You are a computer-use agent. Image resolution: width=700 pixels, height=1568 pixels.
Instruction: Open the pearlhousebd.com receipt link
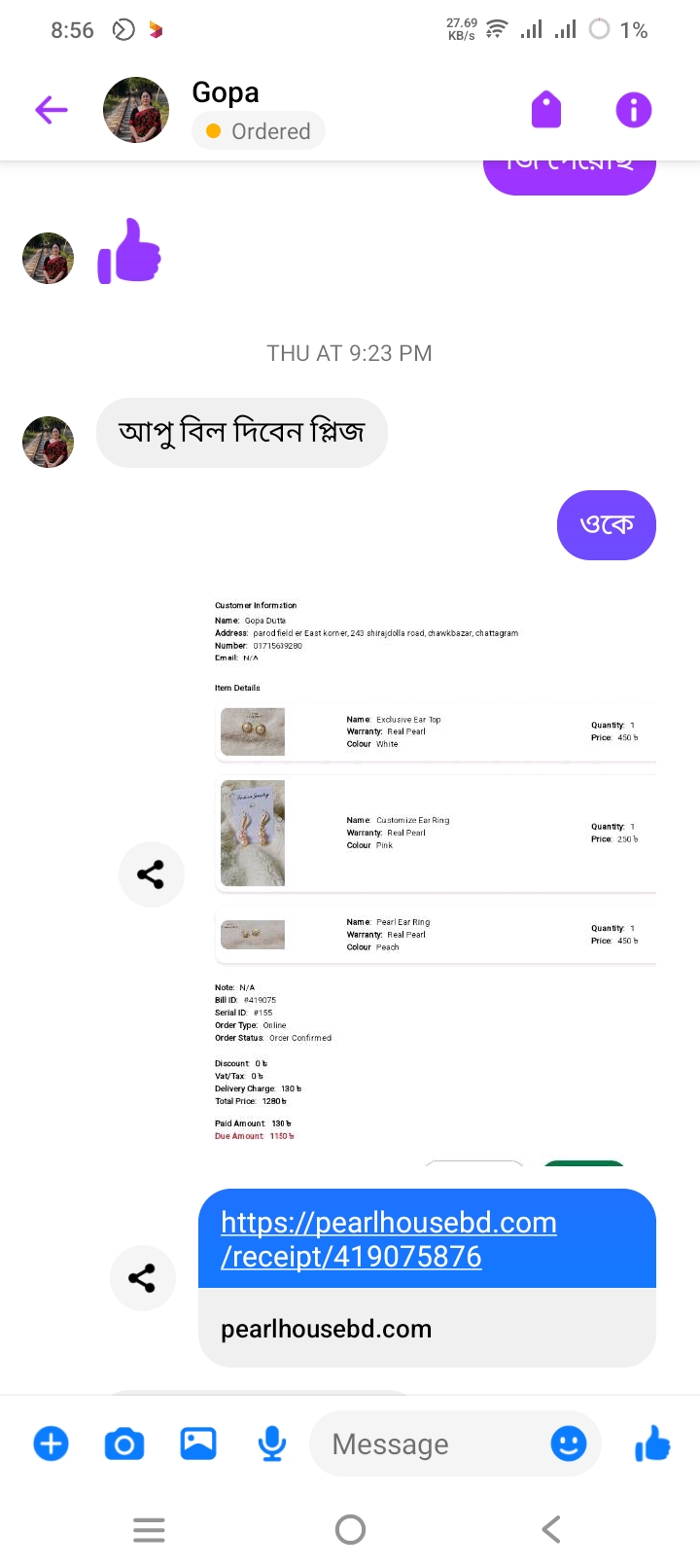coord(389,1239)
